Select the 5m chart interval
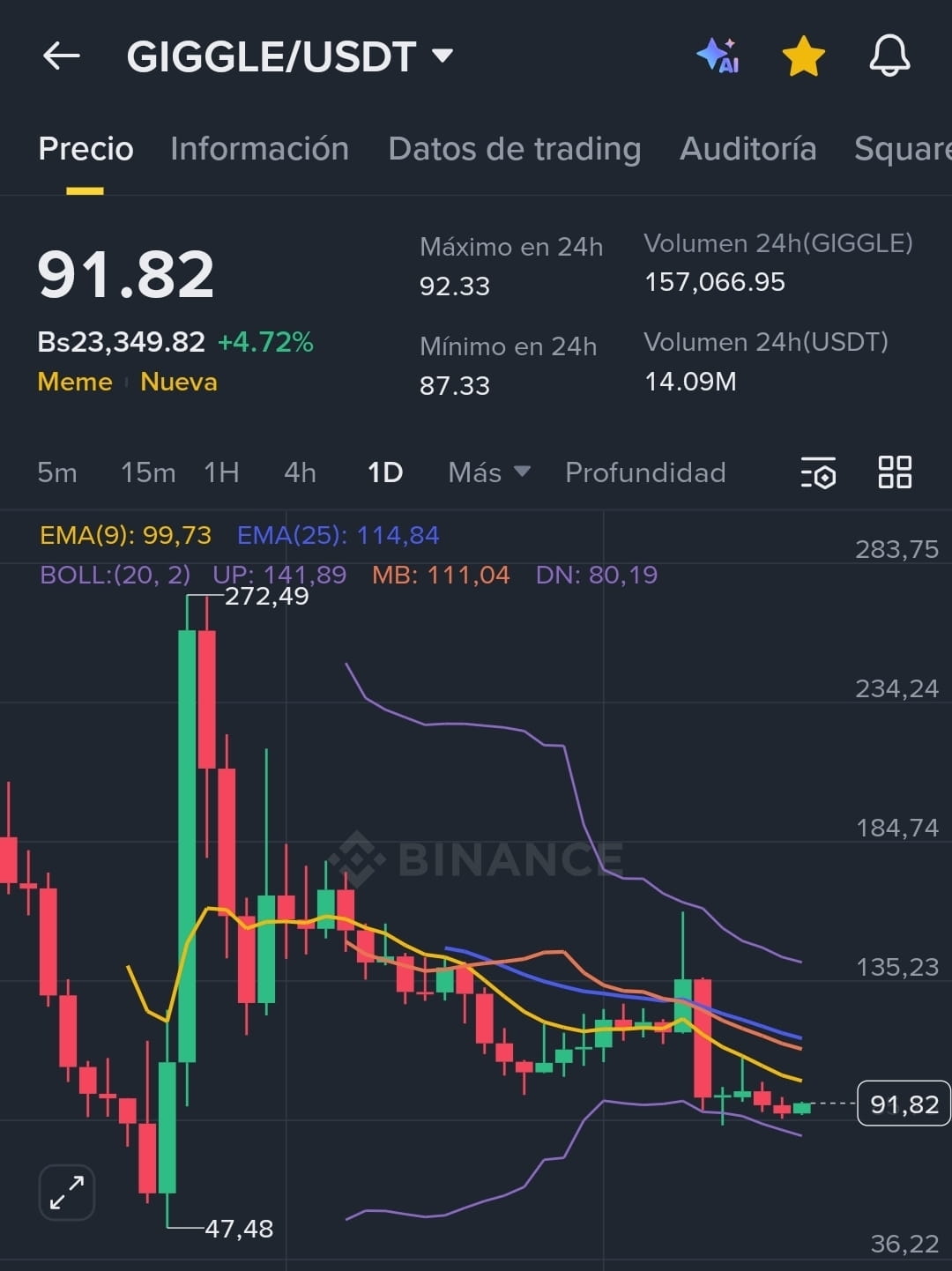Viewport: 952px width, 1271px height. (57, 472)
